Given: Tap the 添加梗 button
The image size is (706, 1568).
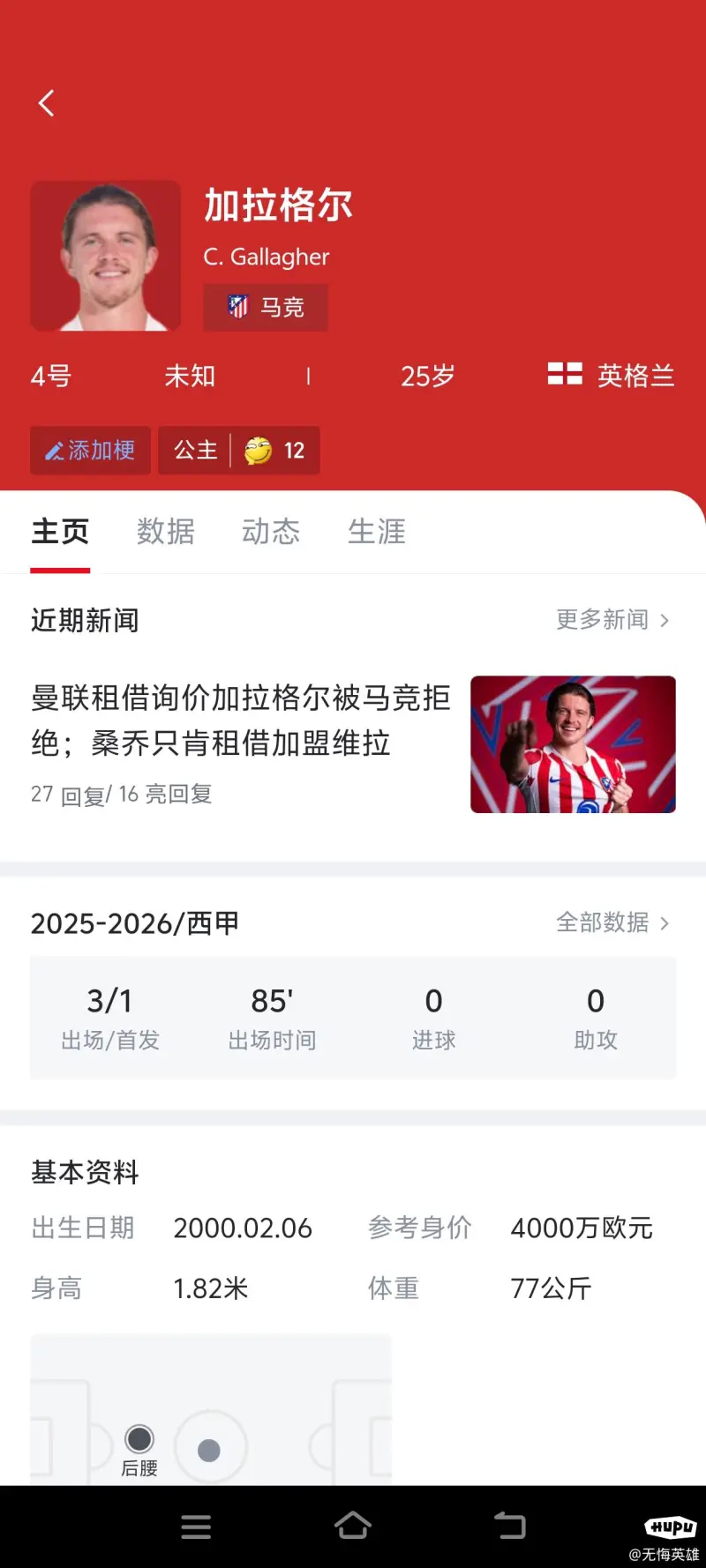Looking at the screenshot, I should point(90,451).
